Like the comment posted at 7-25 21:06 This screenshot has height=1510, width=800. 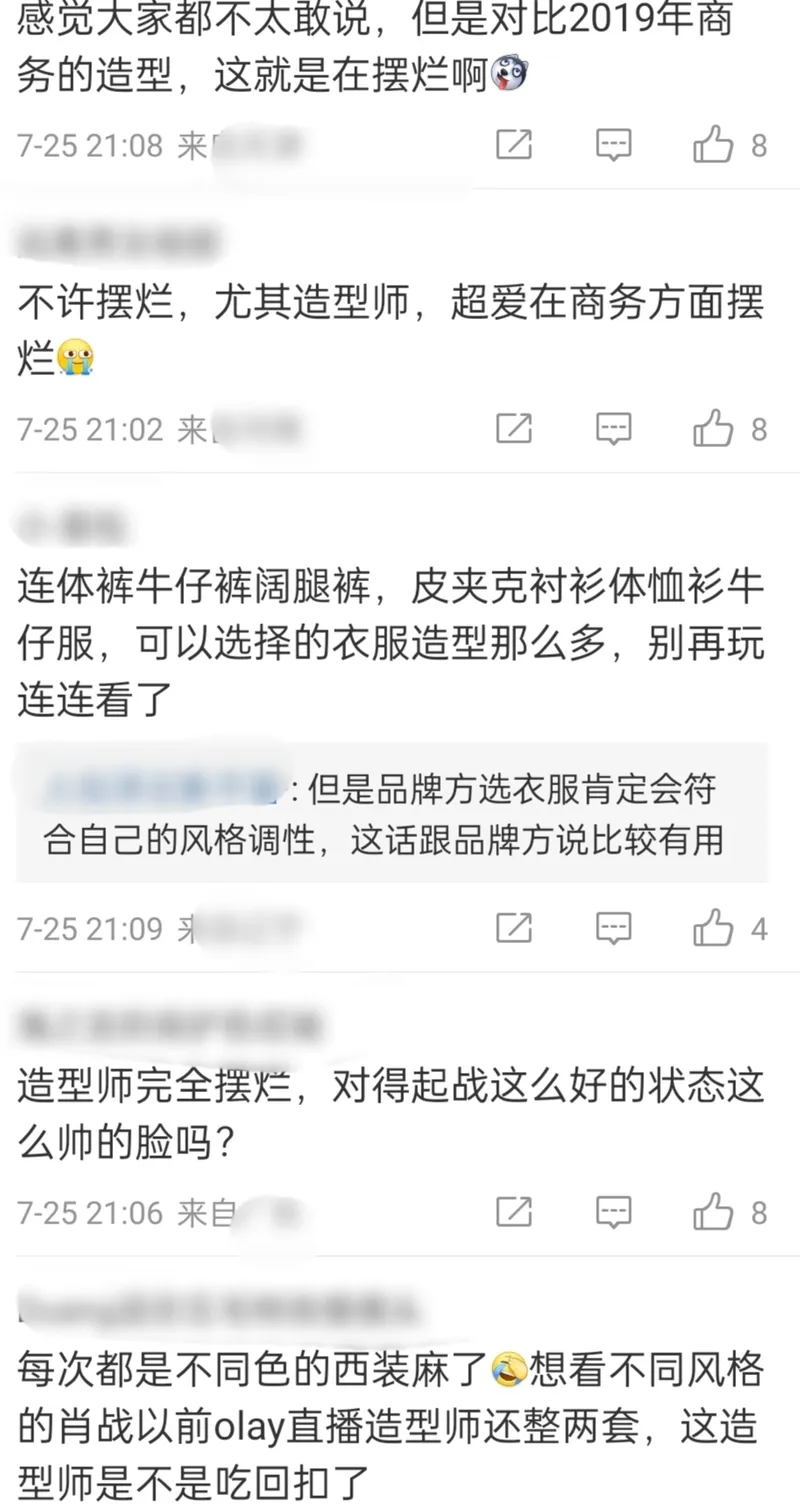click(x=713, y=1212)
